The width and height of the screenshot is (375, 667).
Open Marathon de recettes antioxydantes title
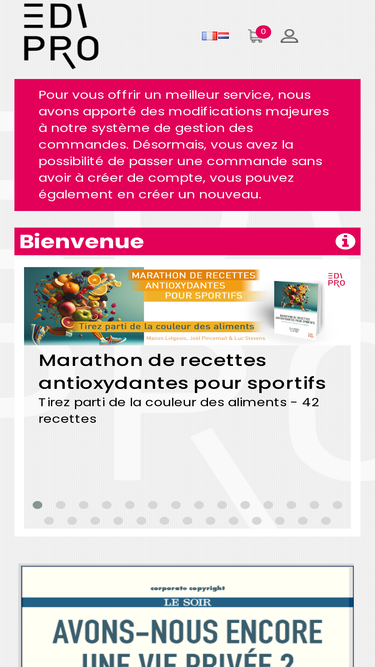pyautogui.click(x=182, y=372)
